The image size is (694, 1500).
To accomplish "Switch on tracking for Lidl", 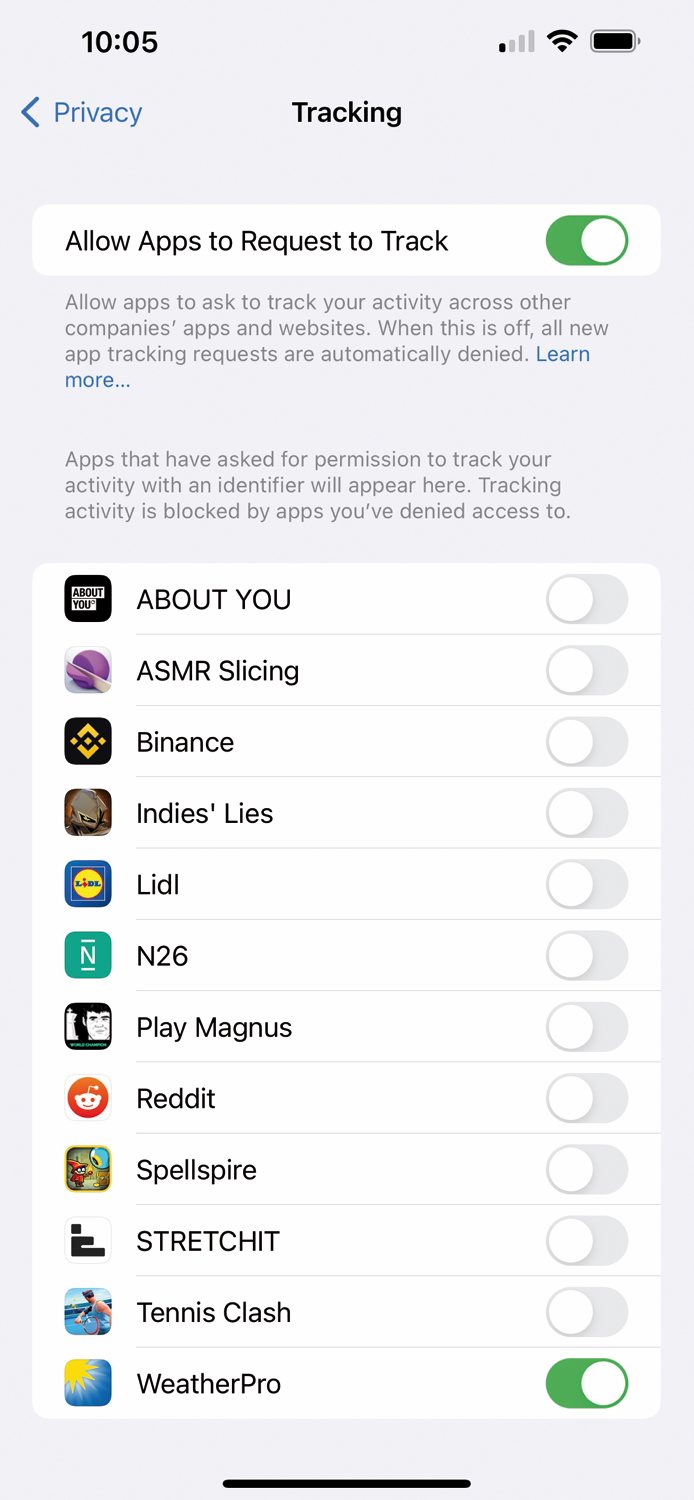I will 587,885.
